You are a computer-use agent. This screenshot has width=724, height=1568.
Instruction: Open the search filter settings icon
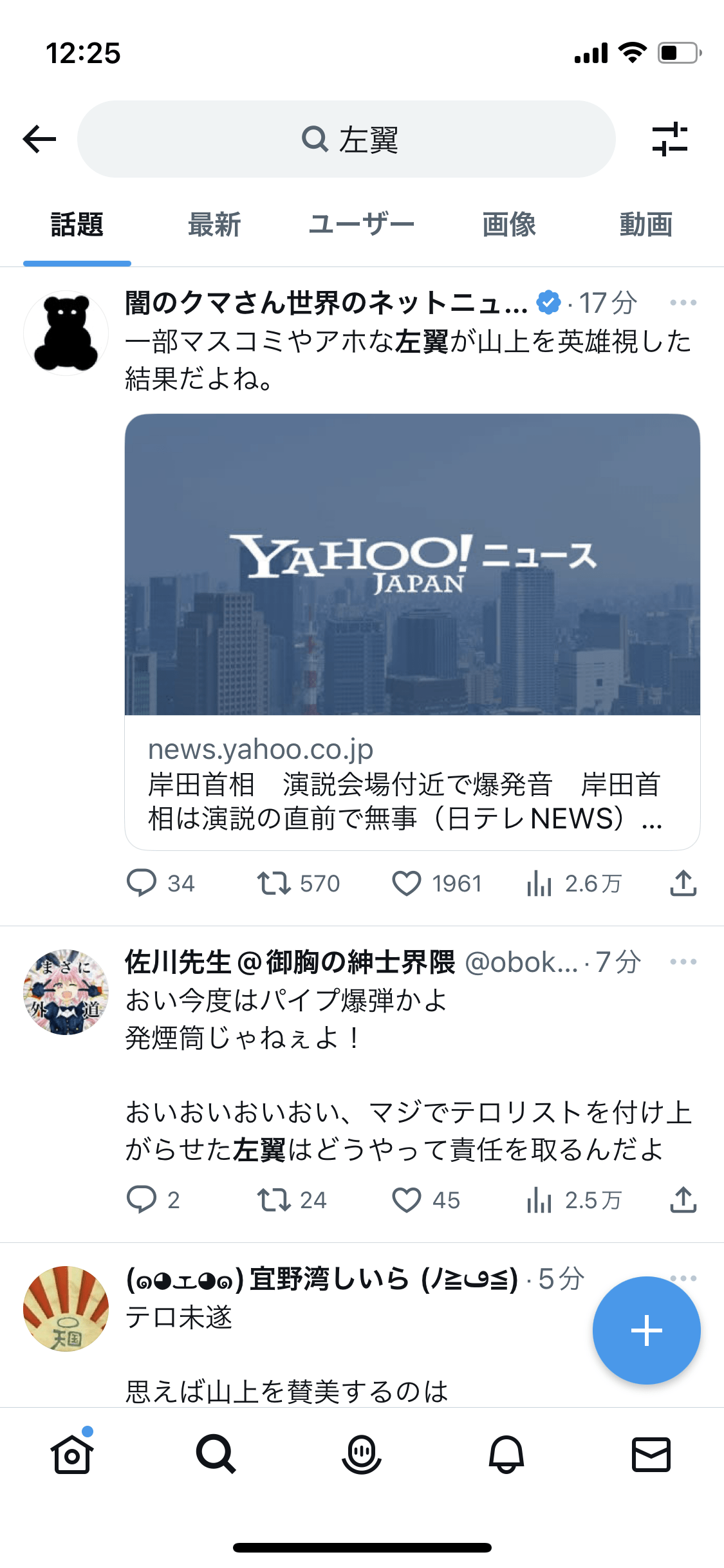[669, 139]
